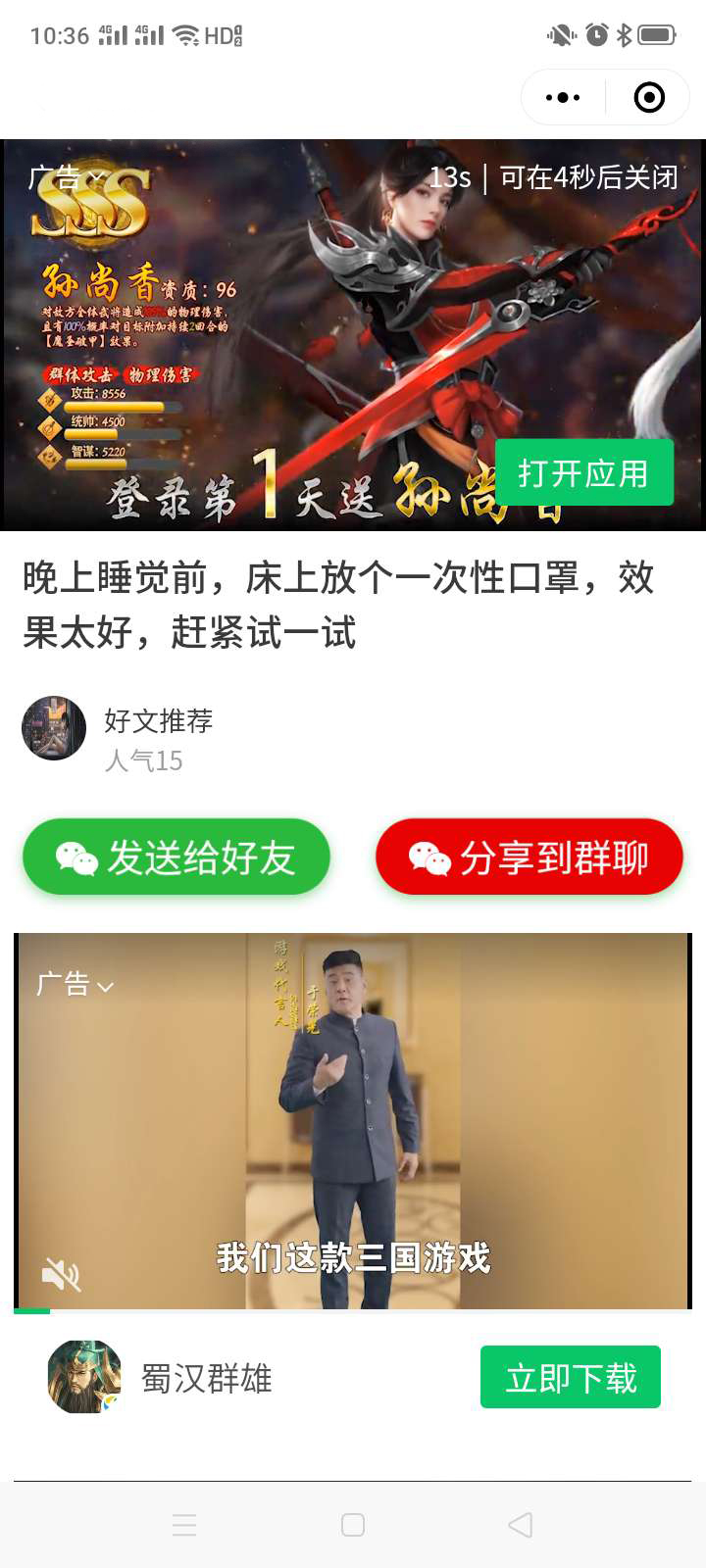
Task: Unmute the video ad sound
Action: (61, 1274)
